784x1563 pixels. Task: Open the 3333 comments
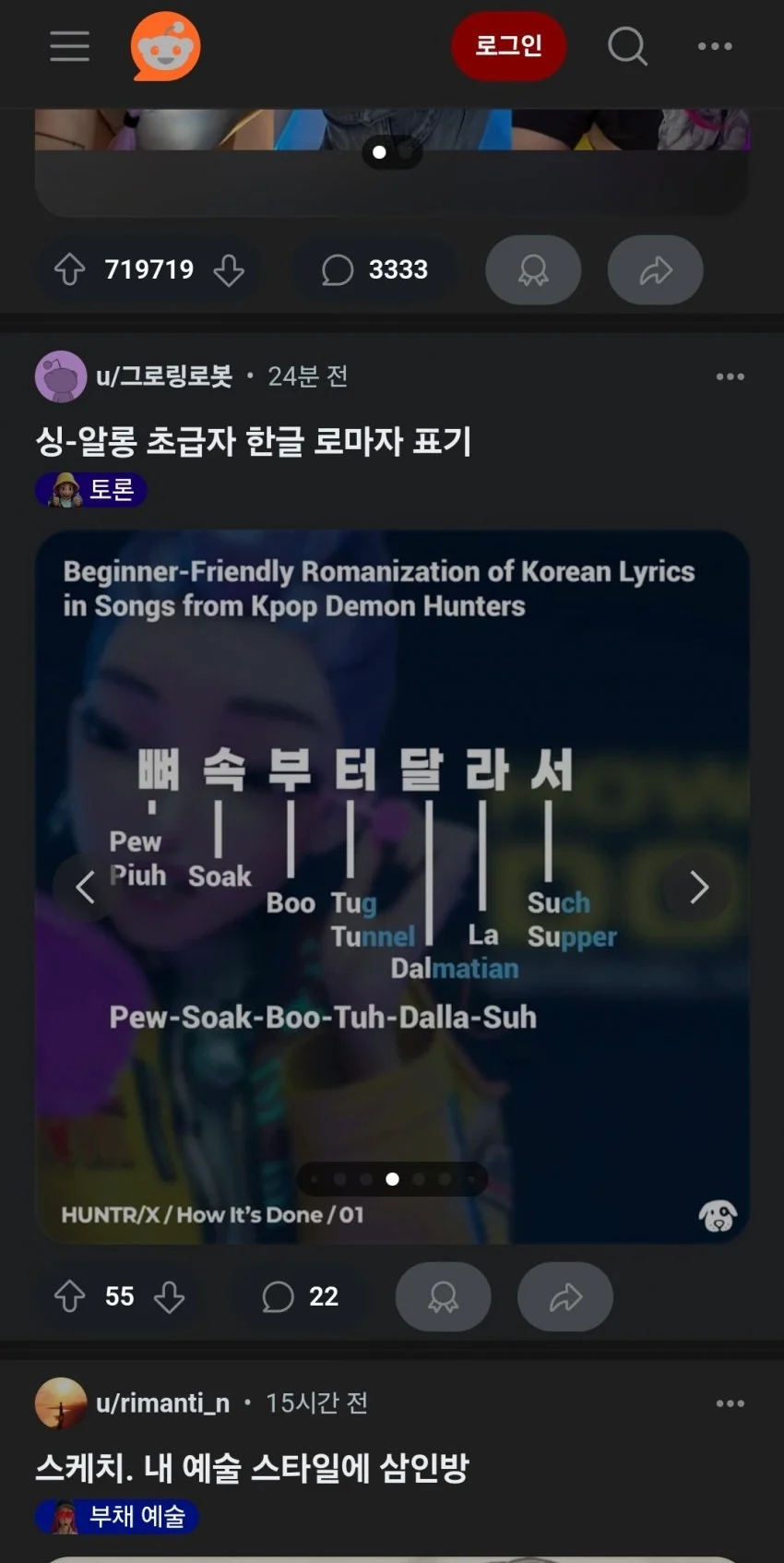click(x=374, y=270)
